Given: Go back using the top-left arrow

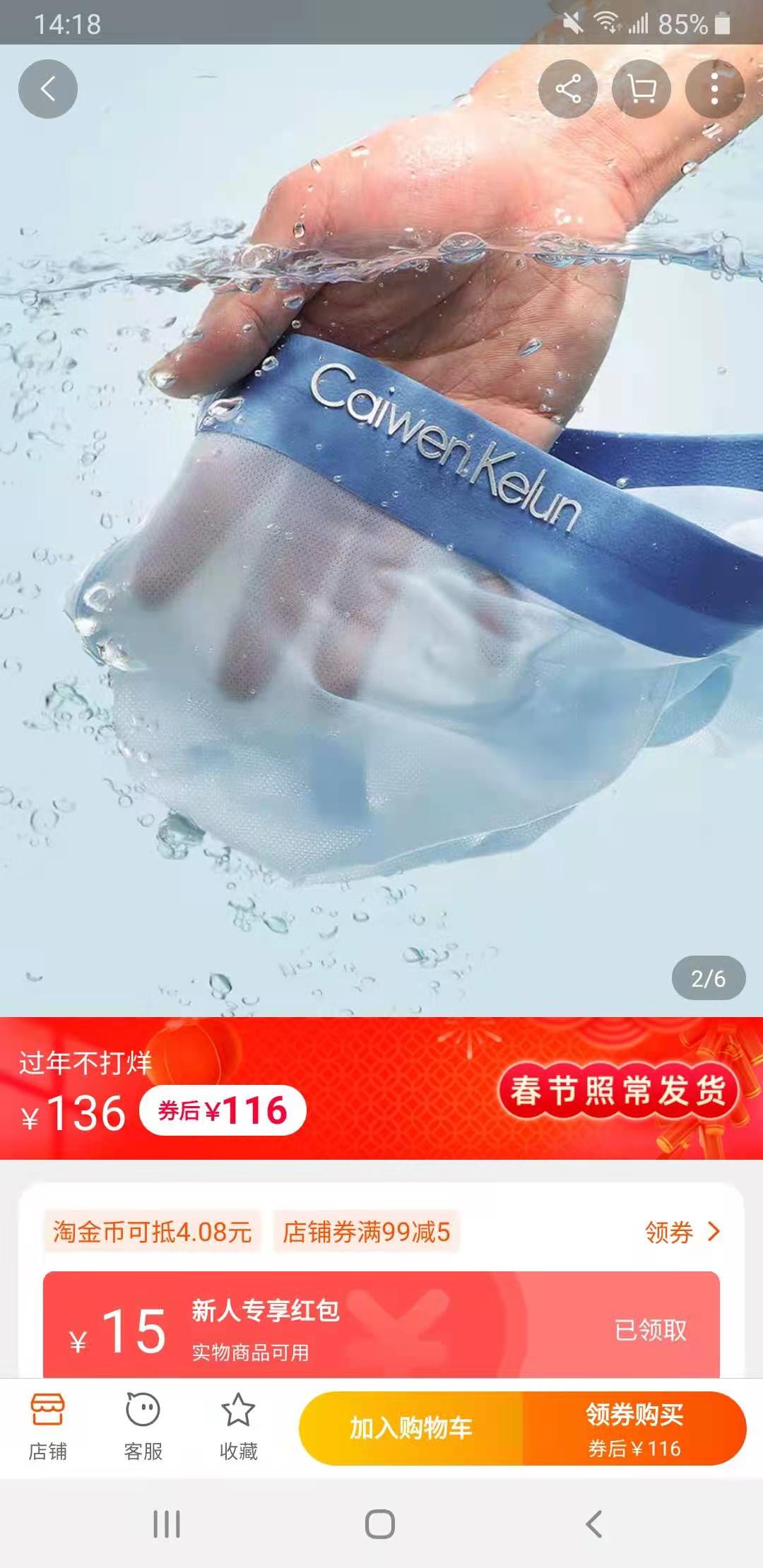Looking at the screenshot, I should (48, 89).
